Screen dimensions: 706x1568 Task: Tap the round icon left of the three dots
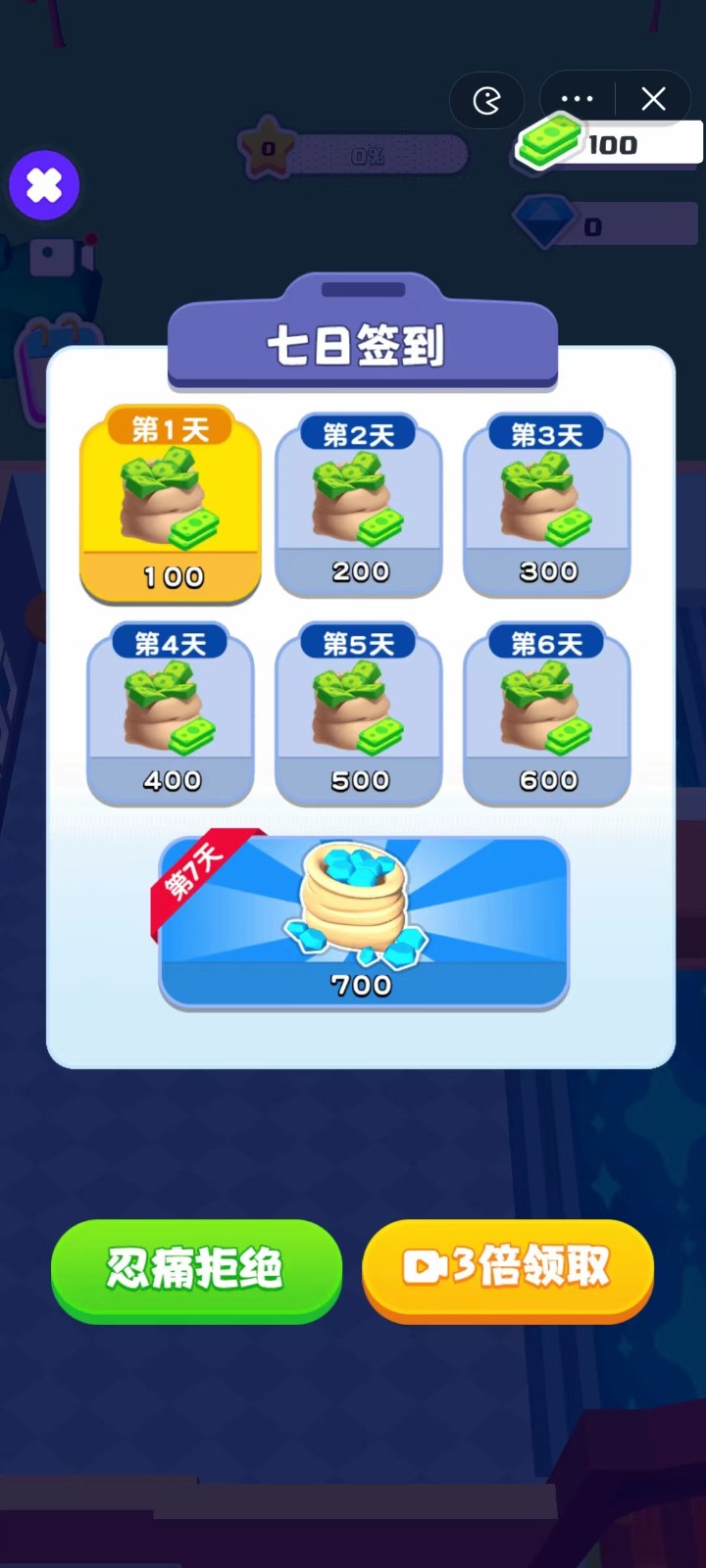487,100
